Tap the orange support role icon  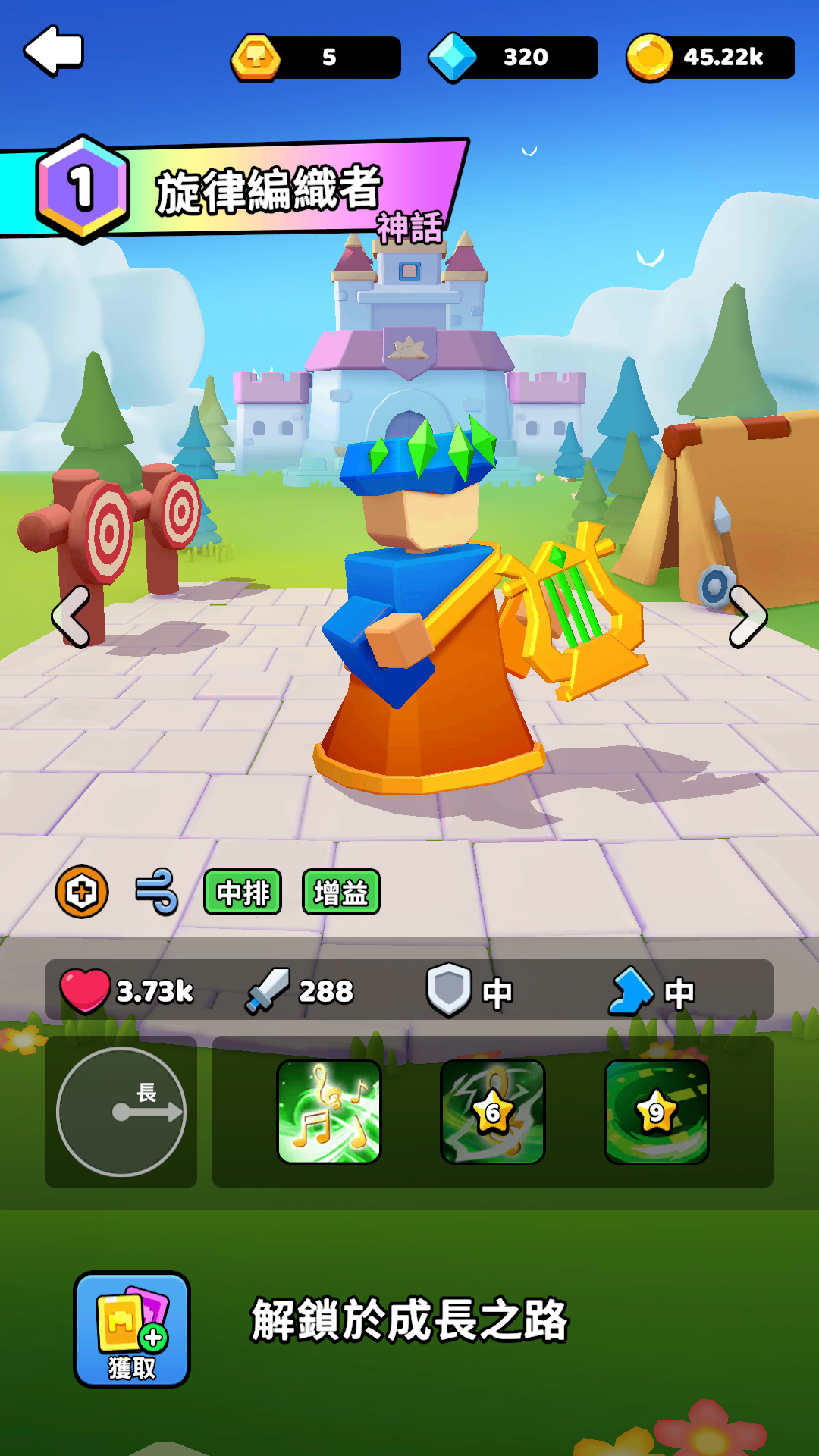coord(82,892)
